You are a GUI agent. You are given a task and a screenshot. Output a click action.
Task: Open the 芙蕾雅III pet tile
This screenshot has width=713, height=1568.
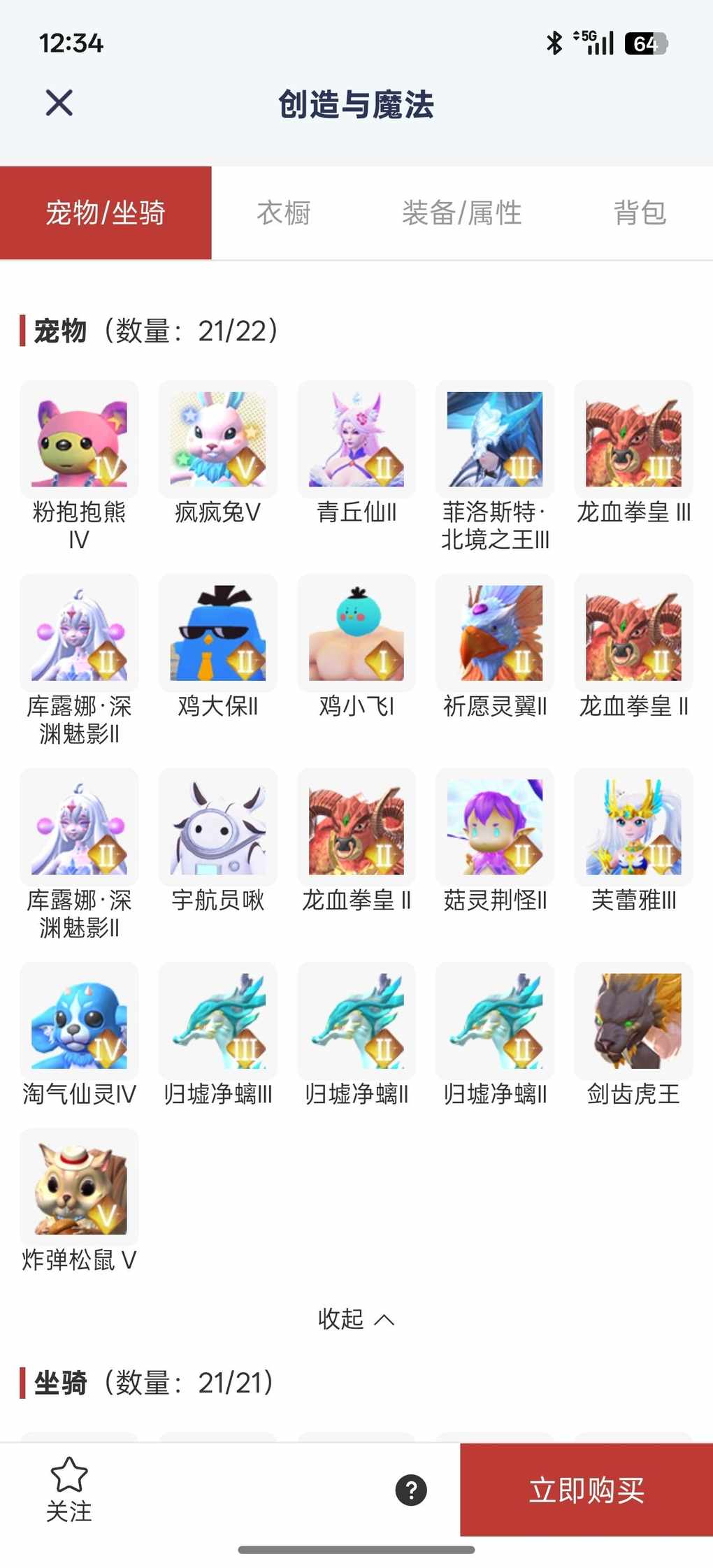point(633,827)
